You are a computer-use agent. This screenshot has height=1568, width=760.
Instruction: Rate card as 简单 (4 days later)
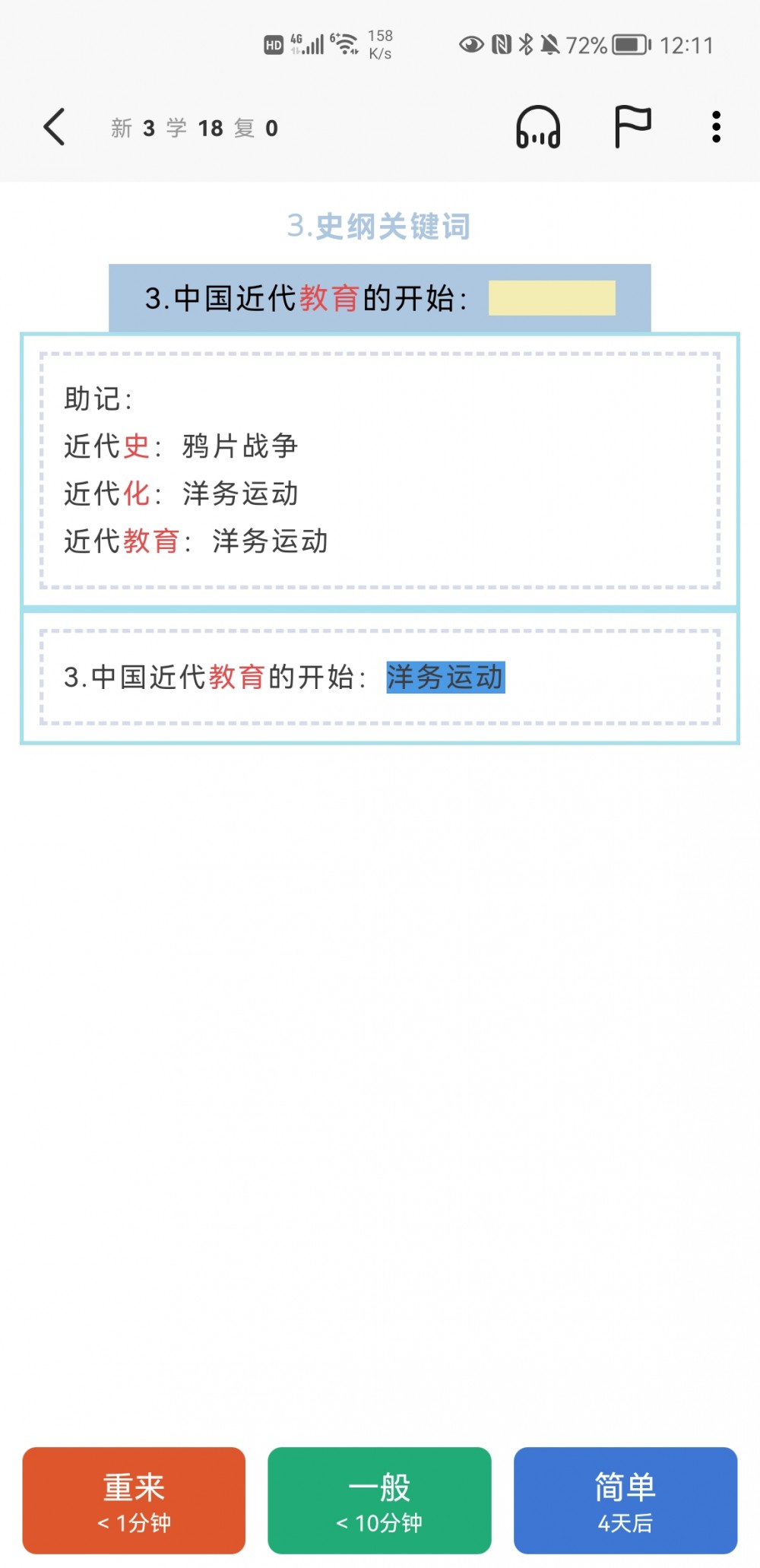(x=625, y=1500)
